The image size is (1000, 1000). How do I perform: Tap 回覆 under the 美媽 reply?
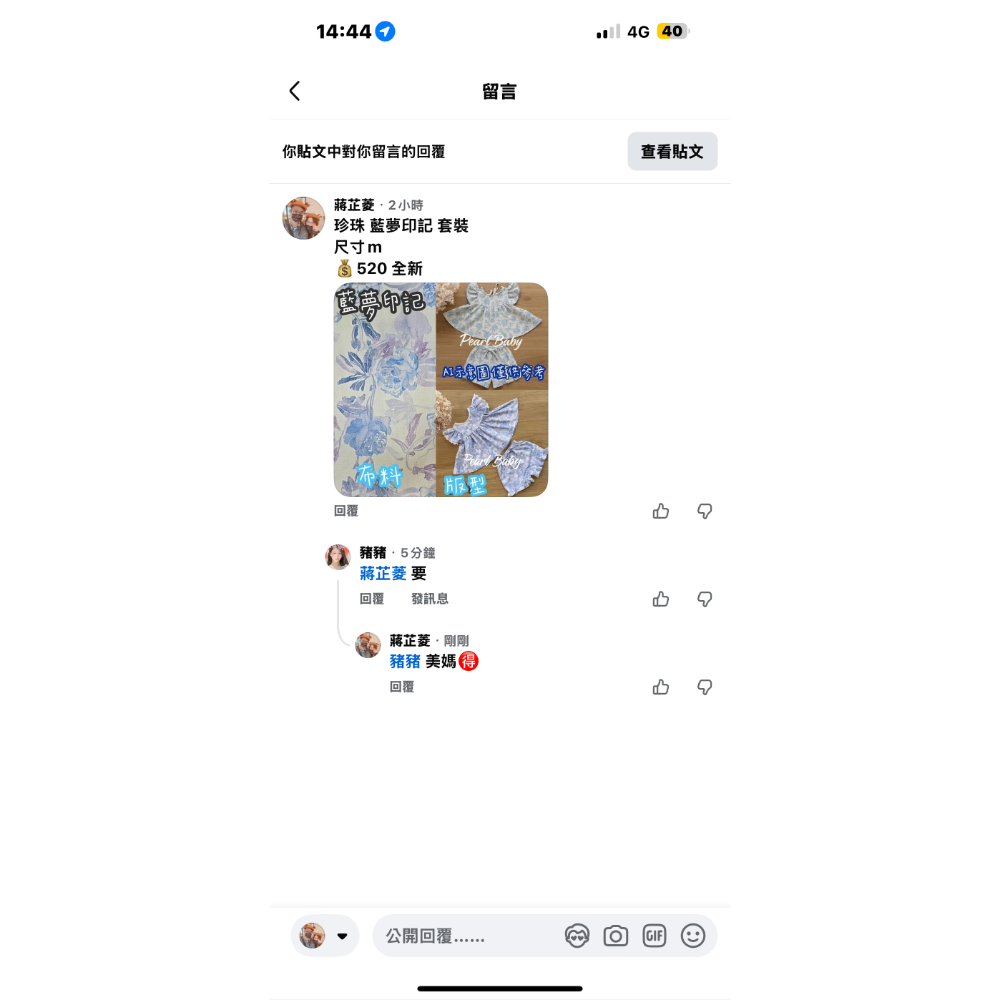(x=401, y=687)
